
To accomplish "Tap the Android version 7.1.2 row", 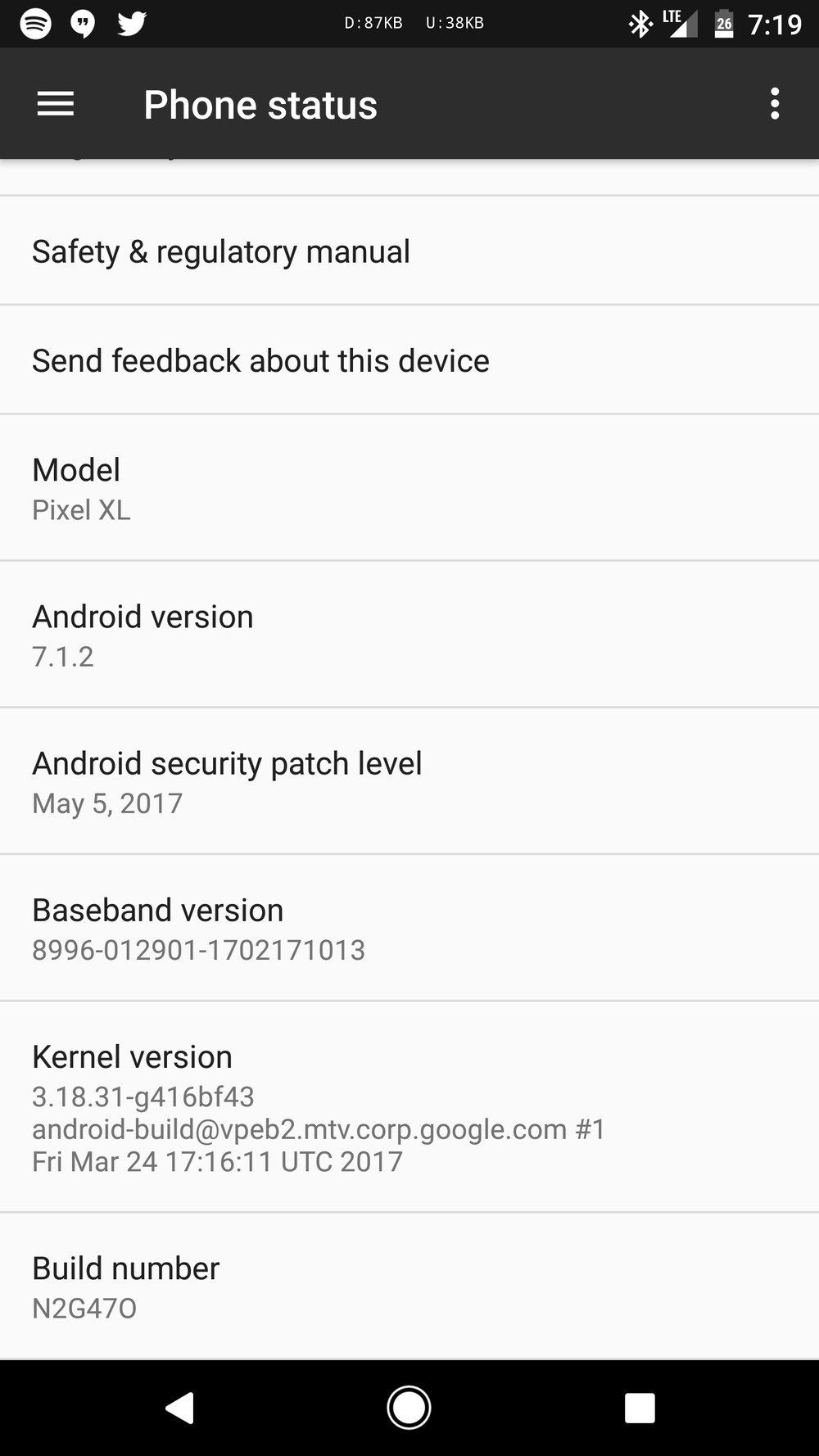I will pyautogui.click(x=409, y=635).
